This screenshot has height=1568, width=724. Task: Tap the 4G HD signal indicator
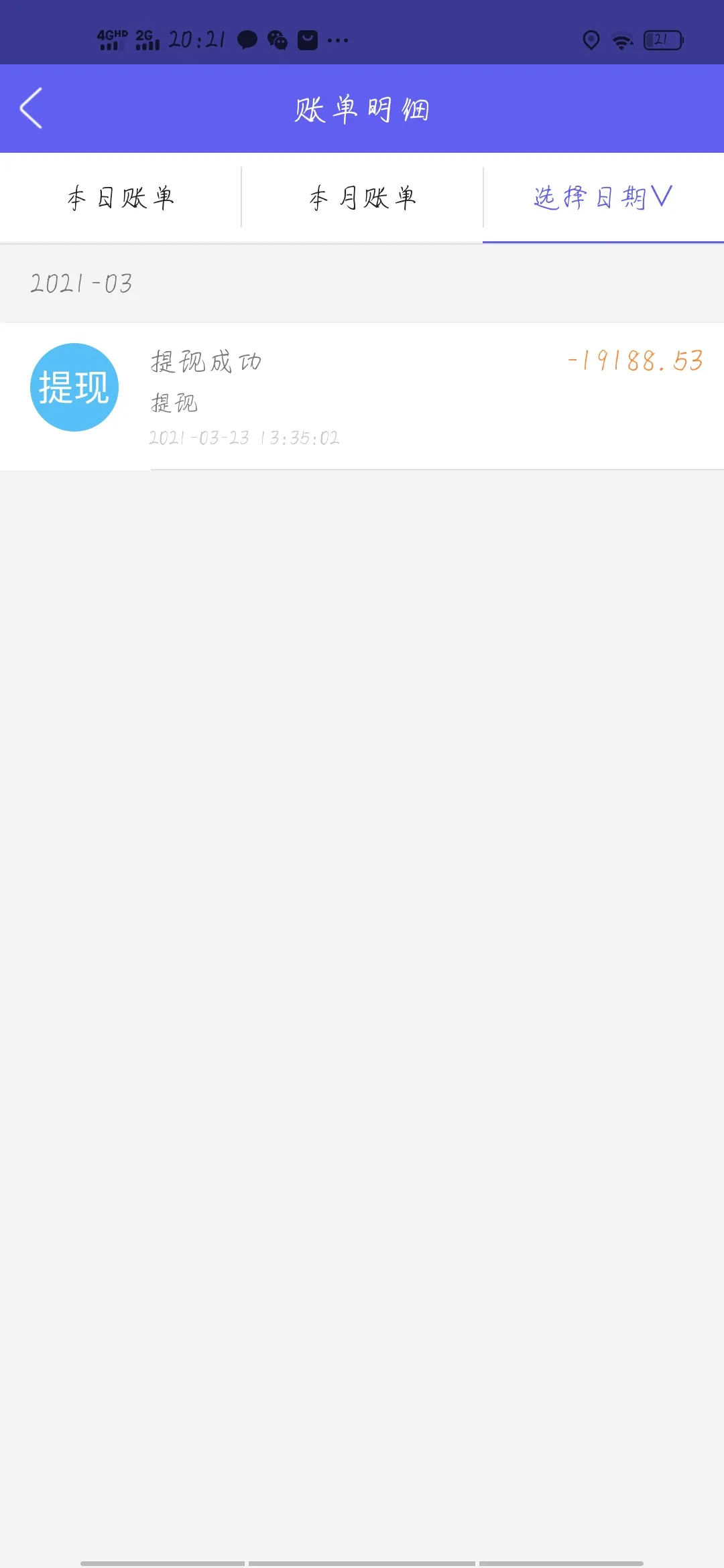click(x=111, y=38)
